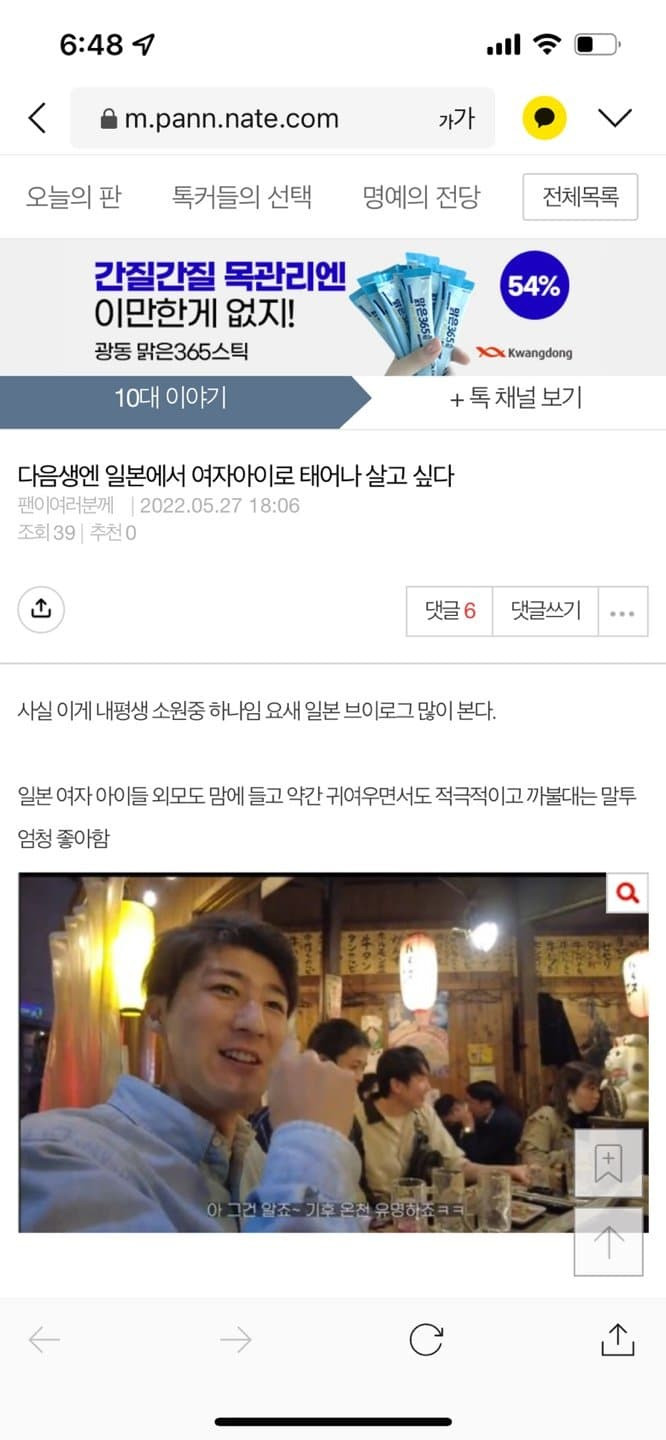
Task: Tap + 톡 채널 보기
Action: [516, 398]
